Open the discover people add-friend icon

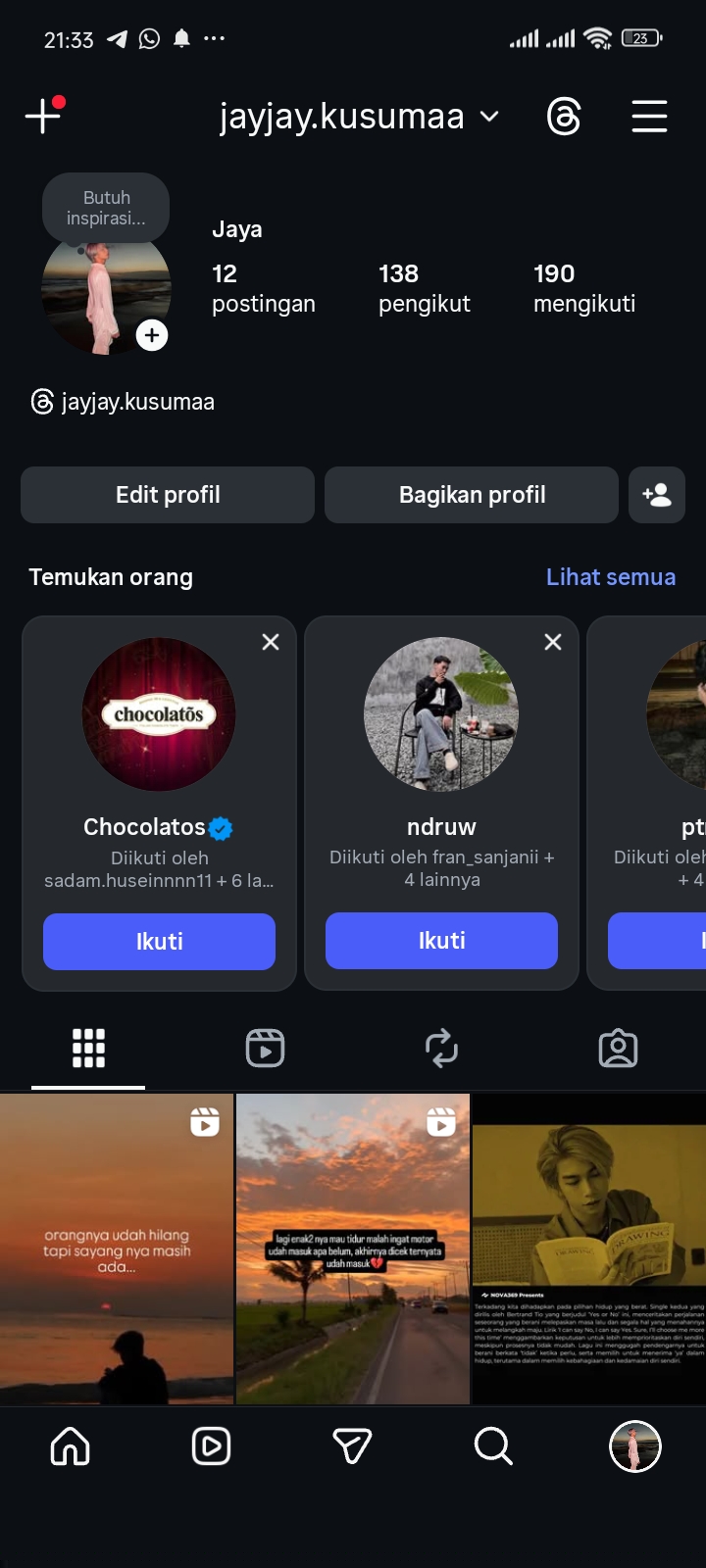tap(657, 495)
